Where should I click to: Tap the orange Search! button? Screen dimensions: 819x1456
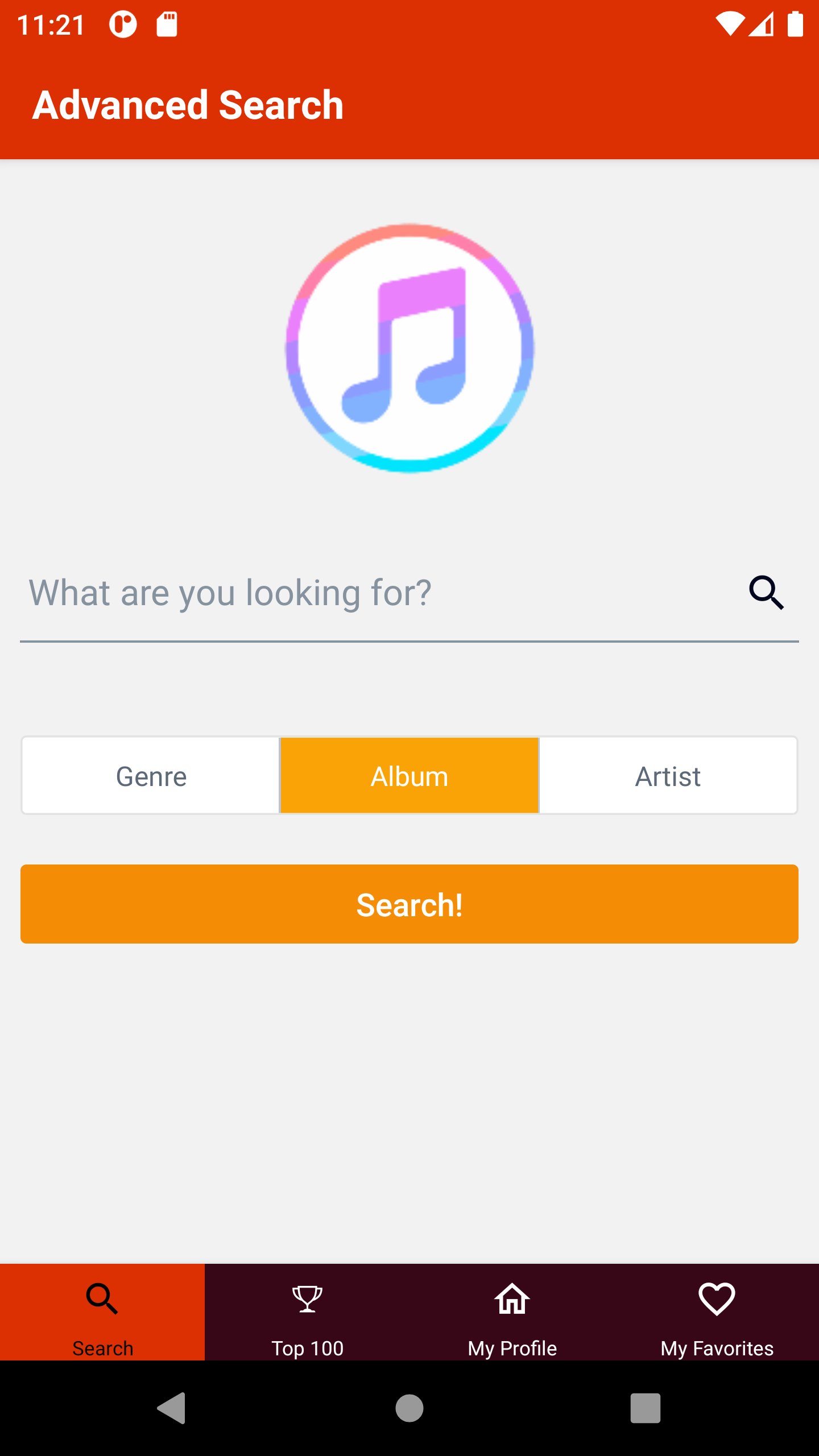click(409, 904)
